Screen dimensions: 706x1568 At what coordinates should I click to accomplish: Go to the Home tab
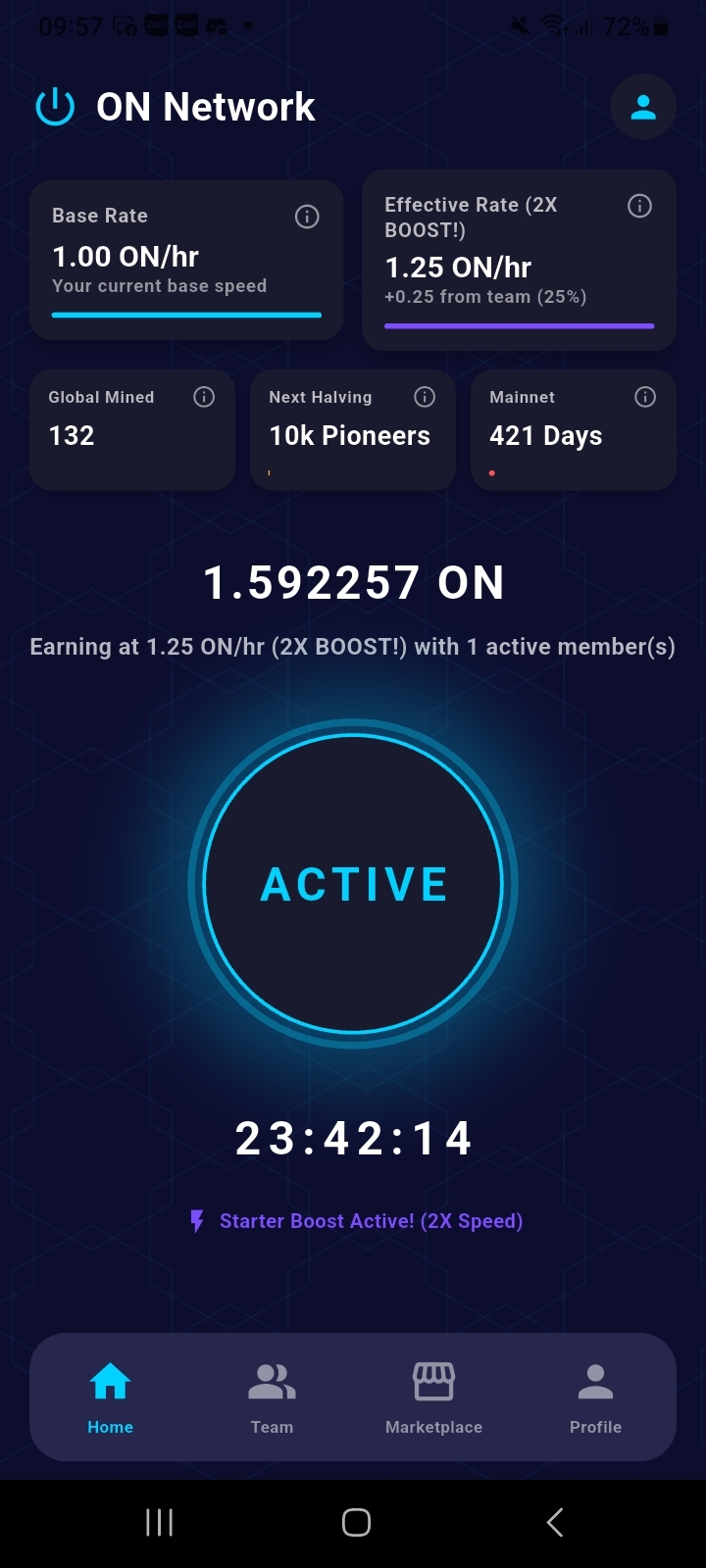tap(110, 1397)
